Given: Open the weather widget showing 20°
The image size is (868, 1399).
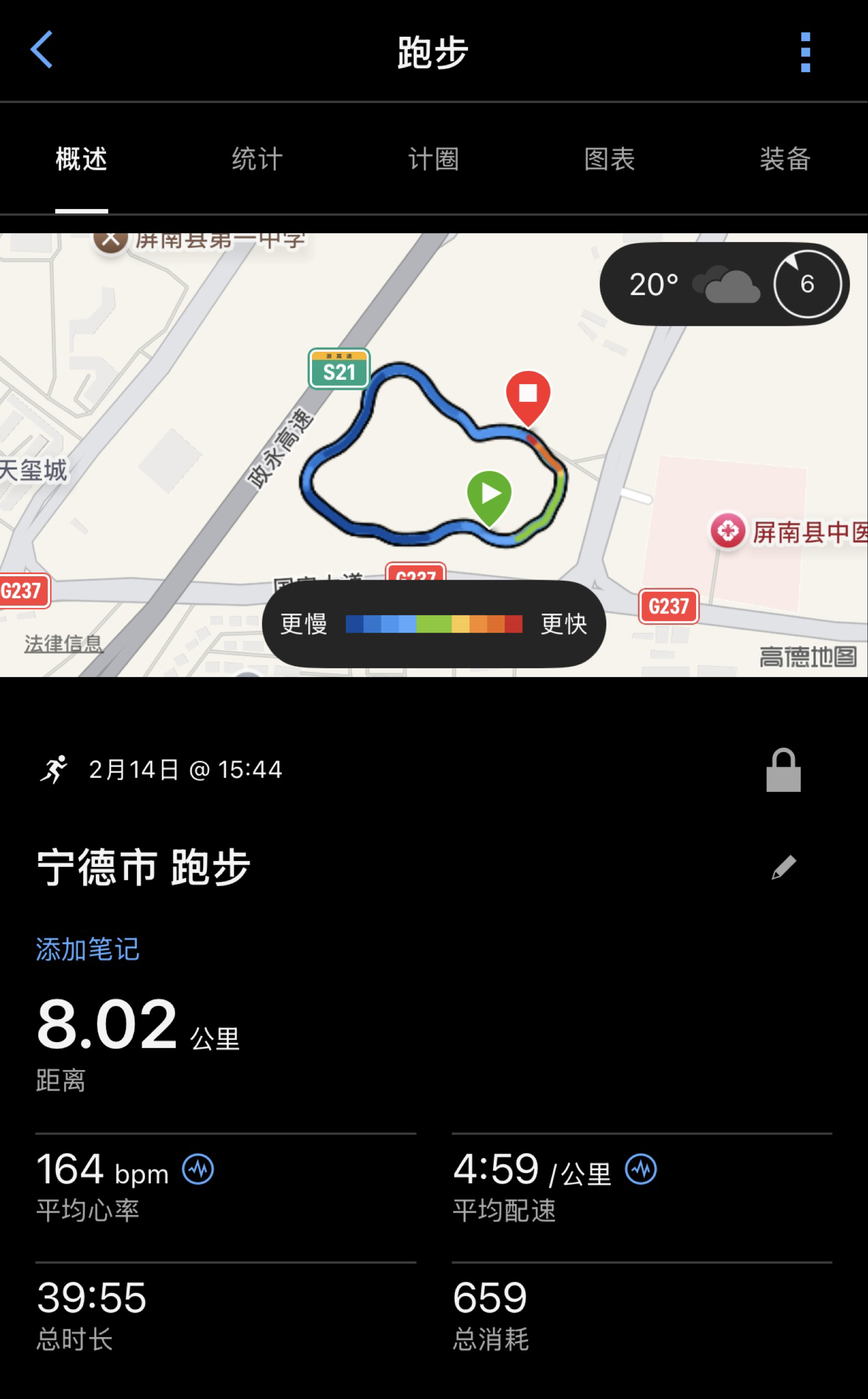Looking at the screenshot, I should coord(724,284).
